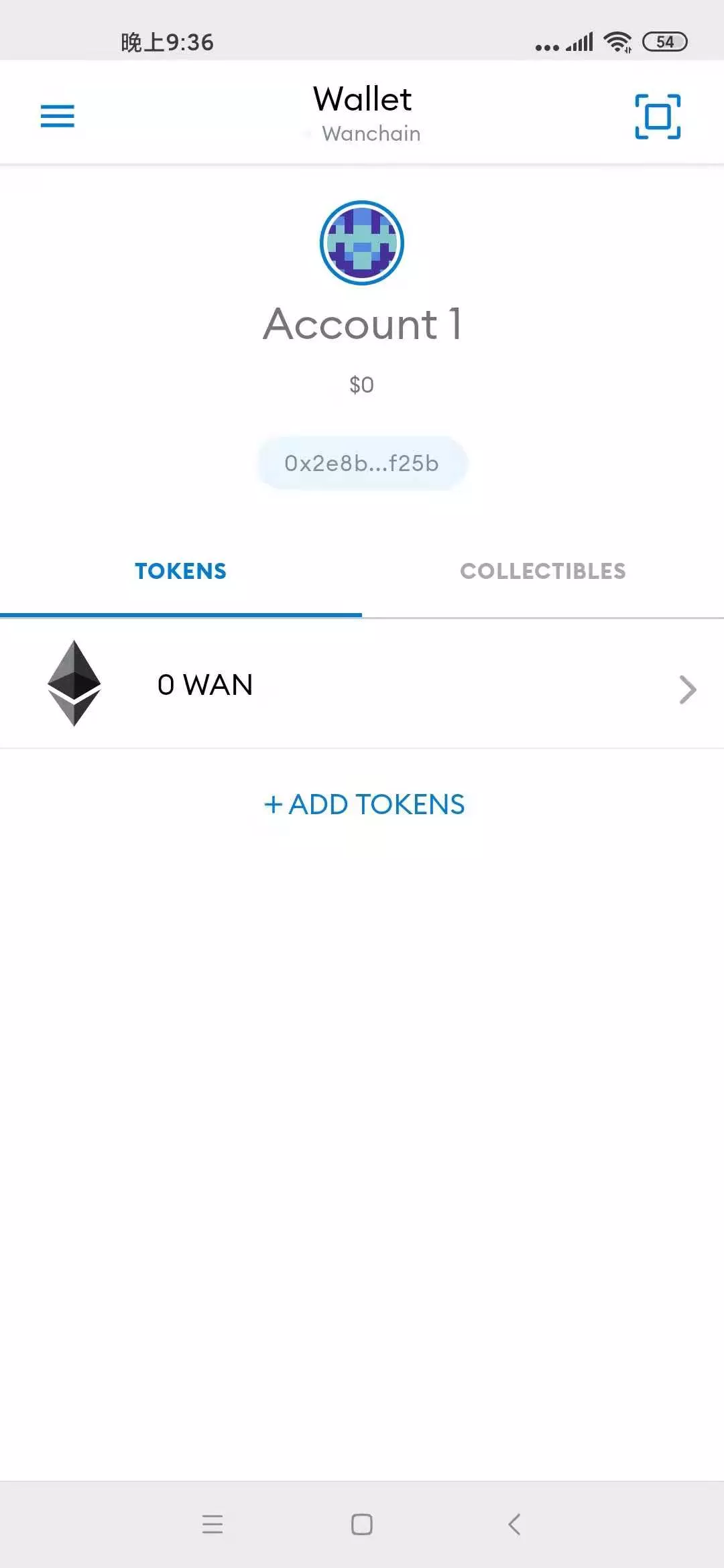The height and width of the screenshot is (1568, 724).
Task: Switch to the COLLECTIBLES tab
Action: pos(543,571)
